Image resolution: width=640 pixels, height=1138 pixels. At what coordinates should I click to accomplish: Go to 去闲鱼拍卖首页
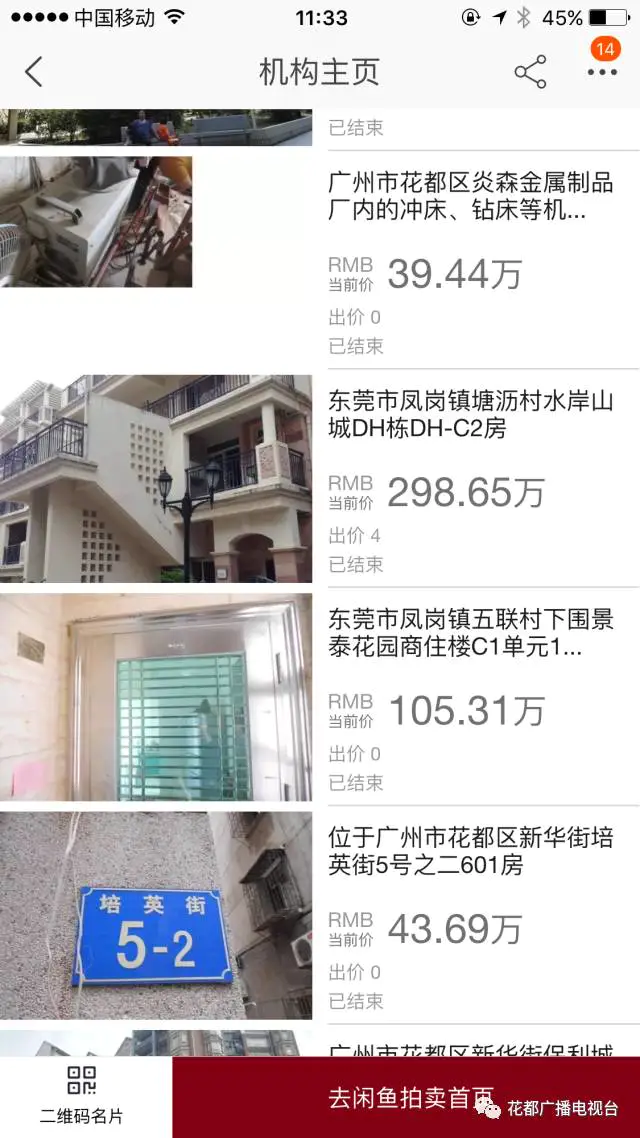click(410, 1097)
